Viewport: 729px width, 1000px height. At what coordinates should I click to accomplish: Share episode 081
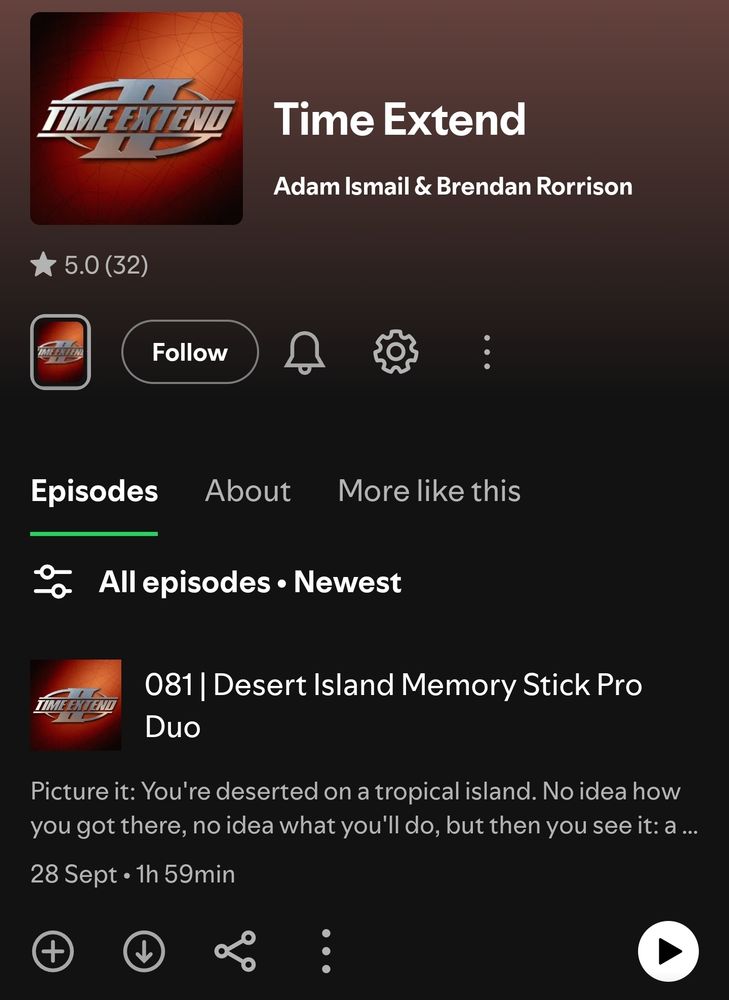click(235, 951)
